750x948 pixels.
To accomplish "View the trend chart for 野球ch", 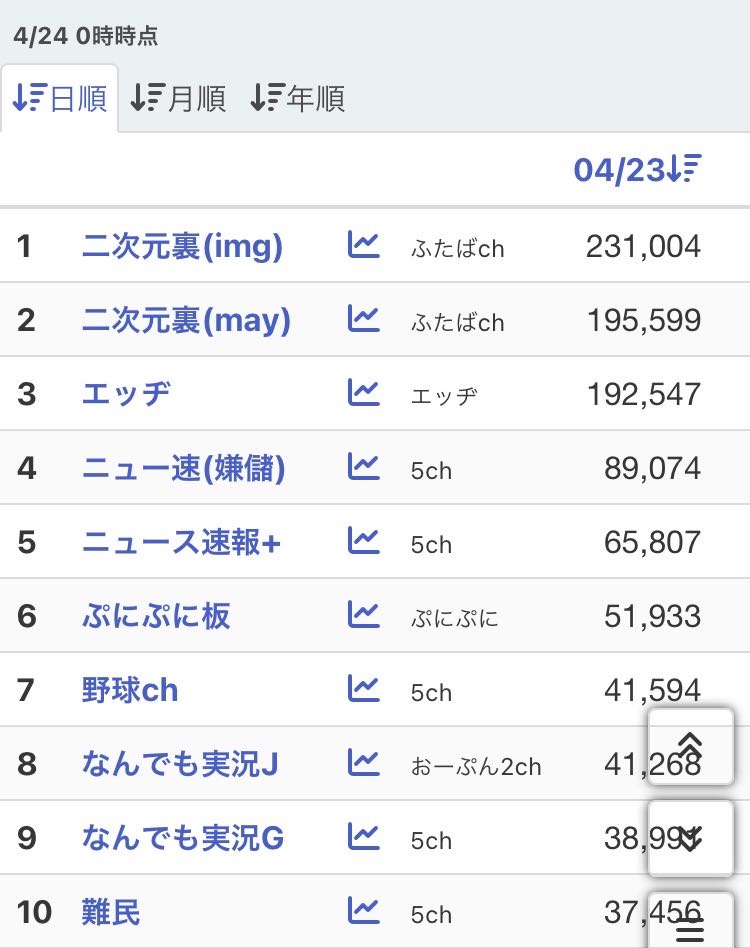I will coord(364,689).
